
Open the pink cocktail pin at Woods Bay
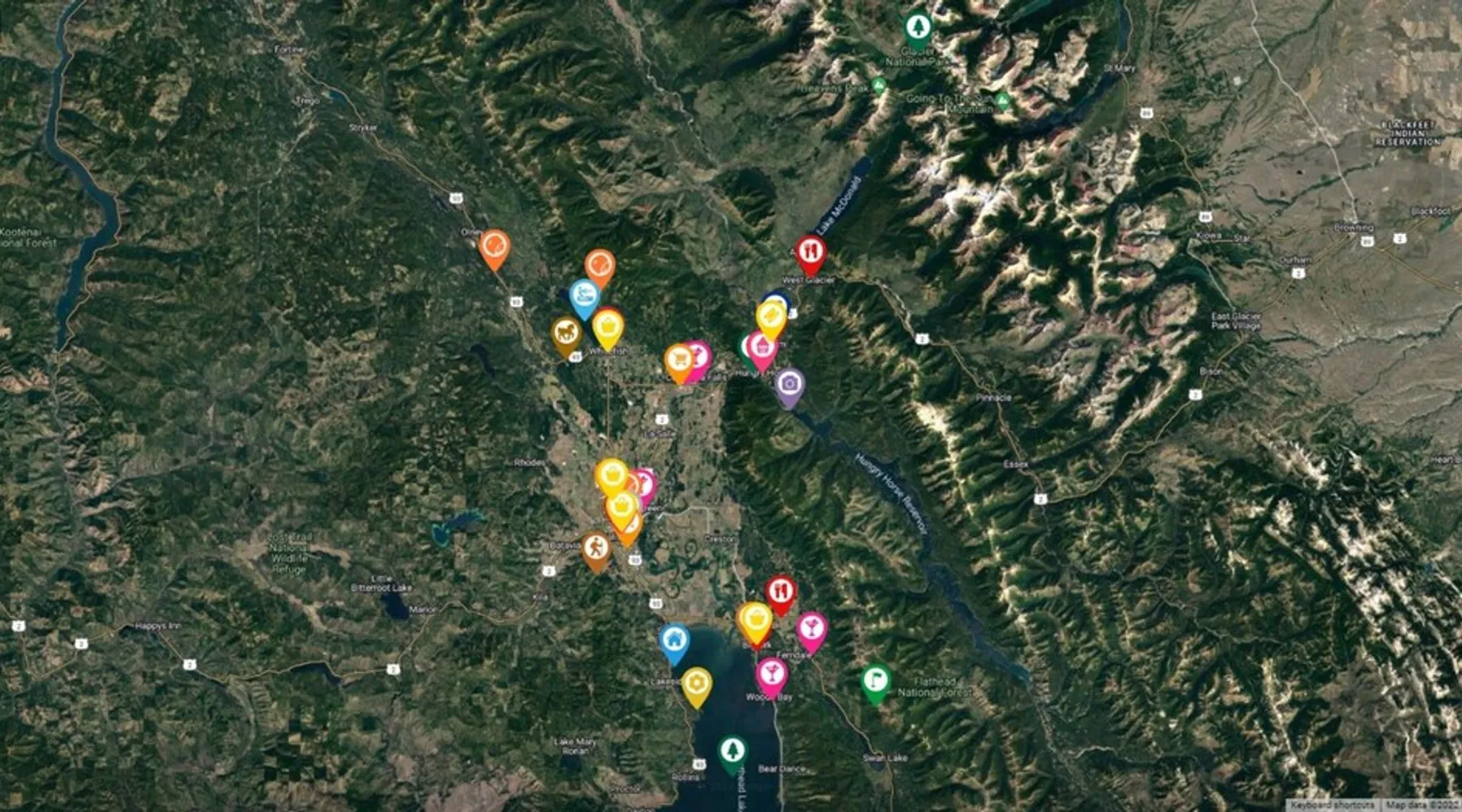772,673
